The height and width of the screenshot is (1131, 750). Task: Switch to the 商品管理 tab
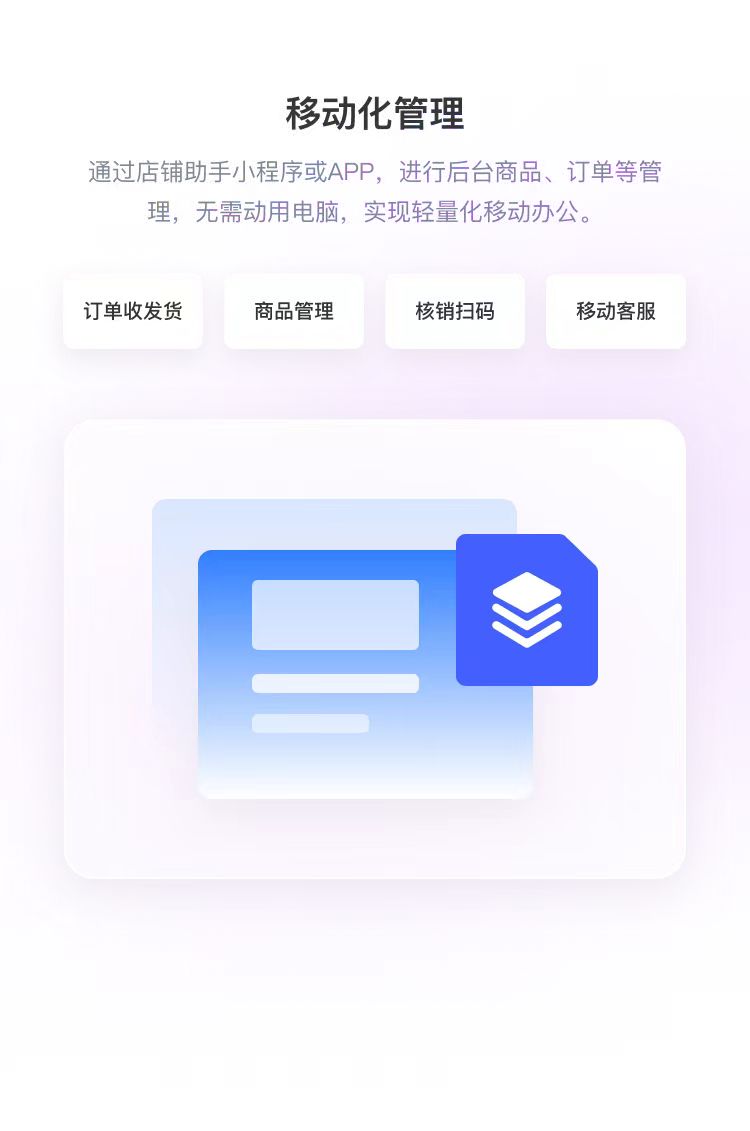[x=294, y=311]
